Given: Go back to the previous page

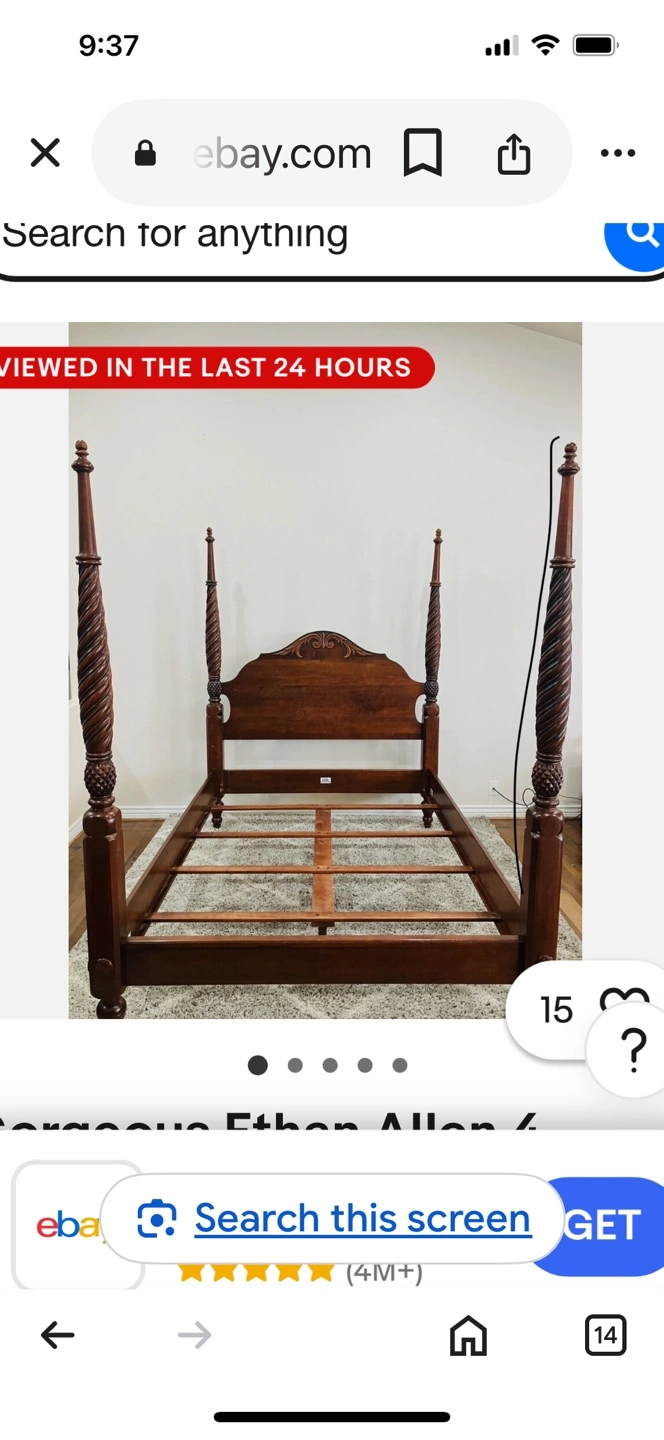Looking at the screenshot, I should click(57, 1334).
